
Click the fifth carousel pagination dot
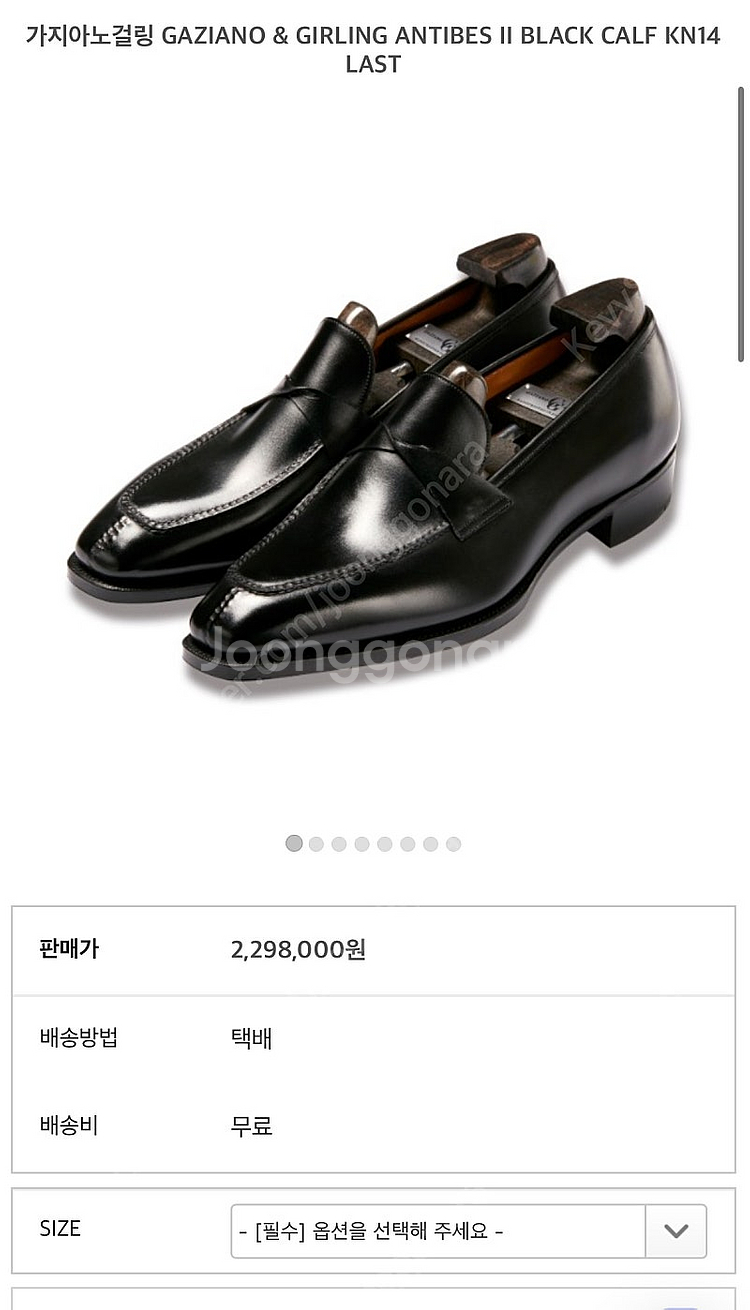tap(385, 844)
